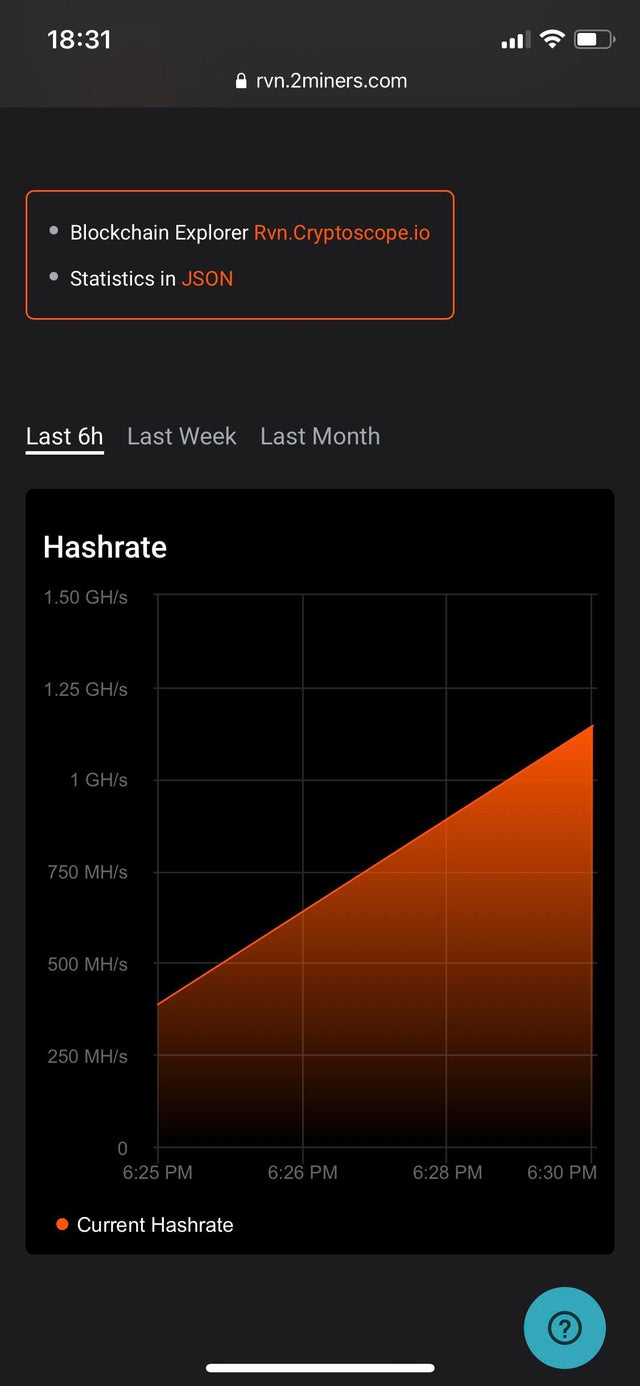This screenshot has width=640, height=1386.
Task: Select the Last 6h tab
Action: pyautogui.click(x=65, y=437)
